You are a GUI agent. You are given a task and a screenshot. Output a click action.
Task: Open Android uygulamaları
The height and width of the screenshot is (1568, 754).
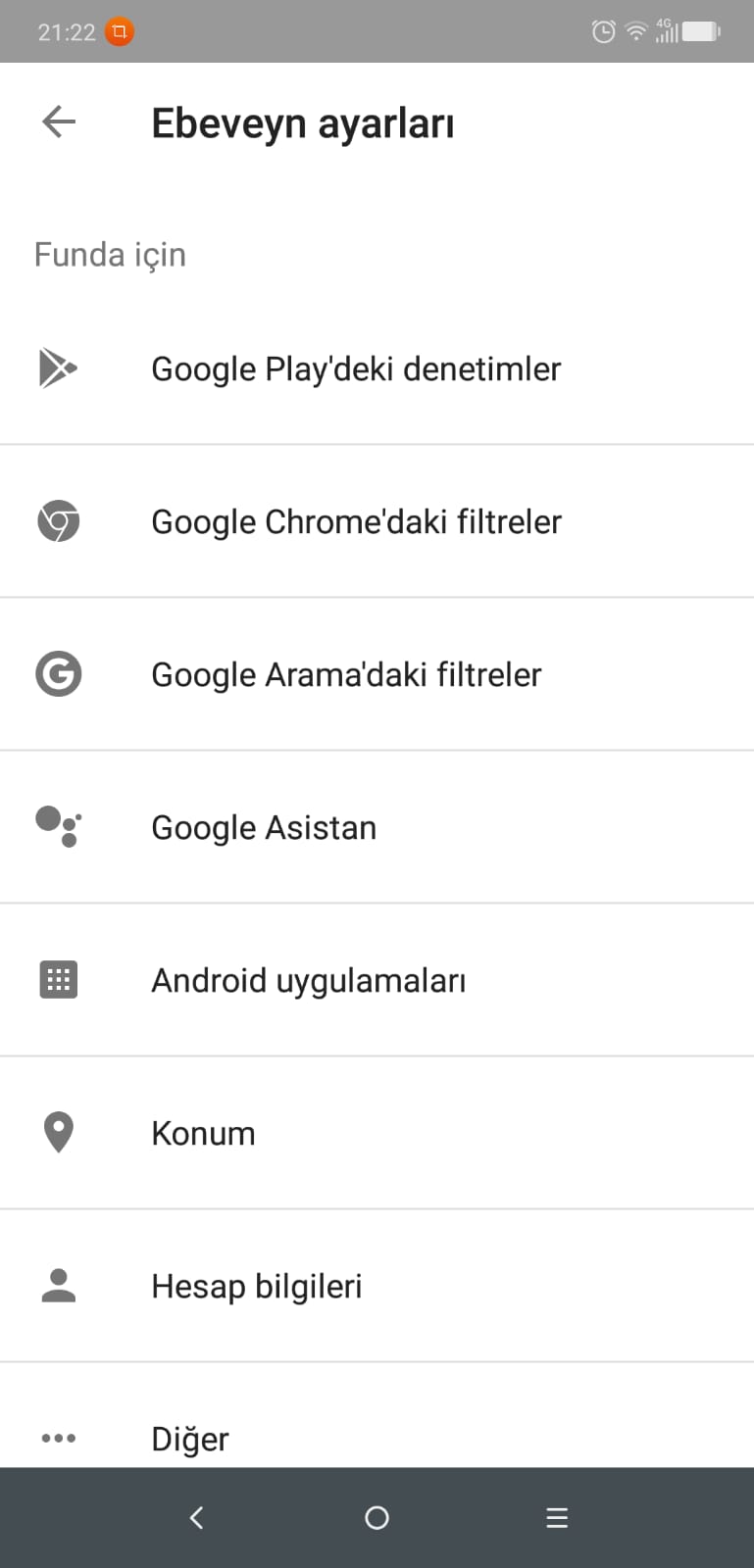coord(308,981)
